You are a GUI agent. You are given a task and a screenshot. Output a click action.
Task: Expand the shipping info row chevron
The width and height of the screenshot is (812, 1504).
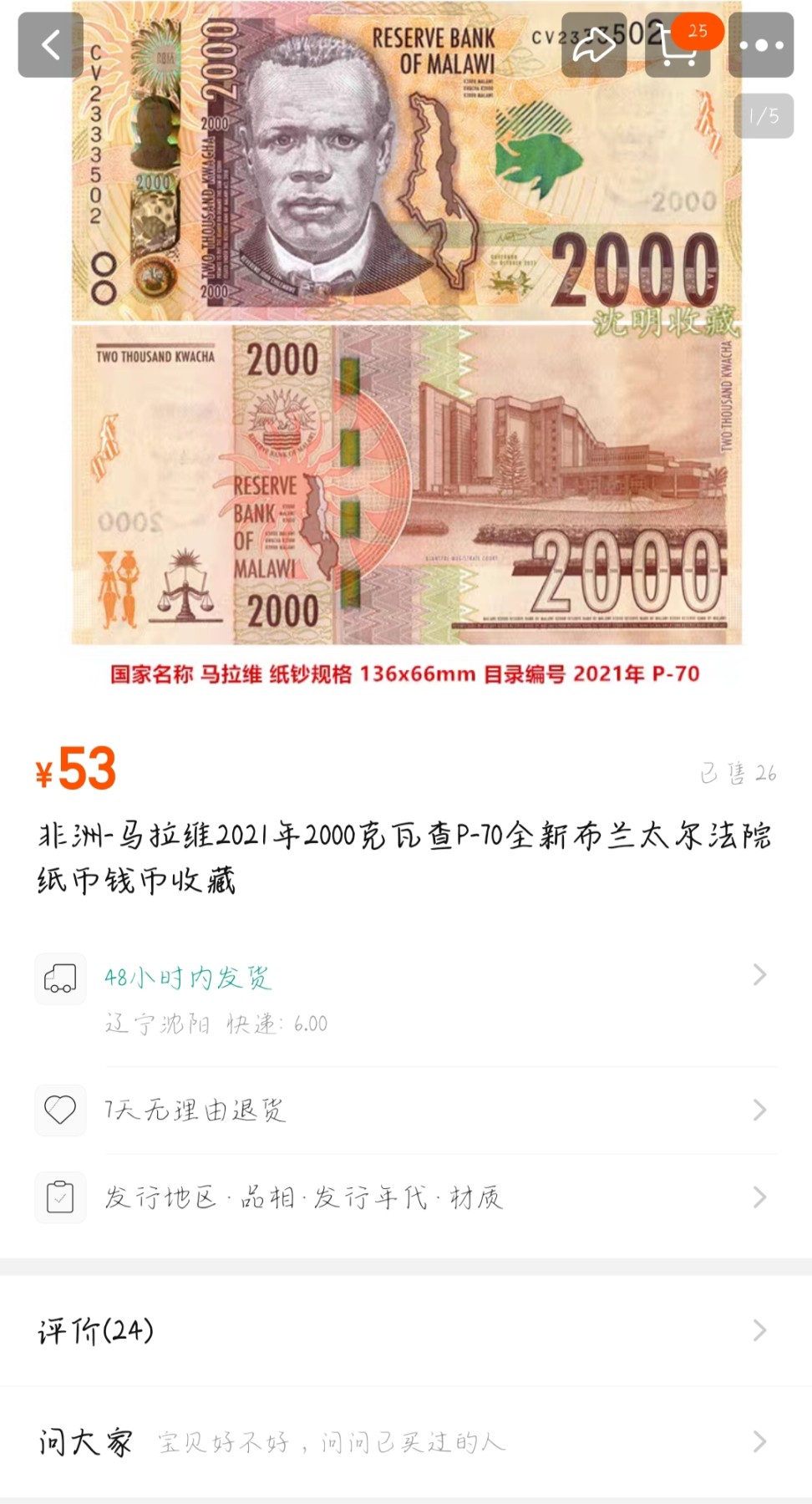[759, 975]
